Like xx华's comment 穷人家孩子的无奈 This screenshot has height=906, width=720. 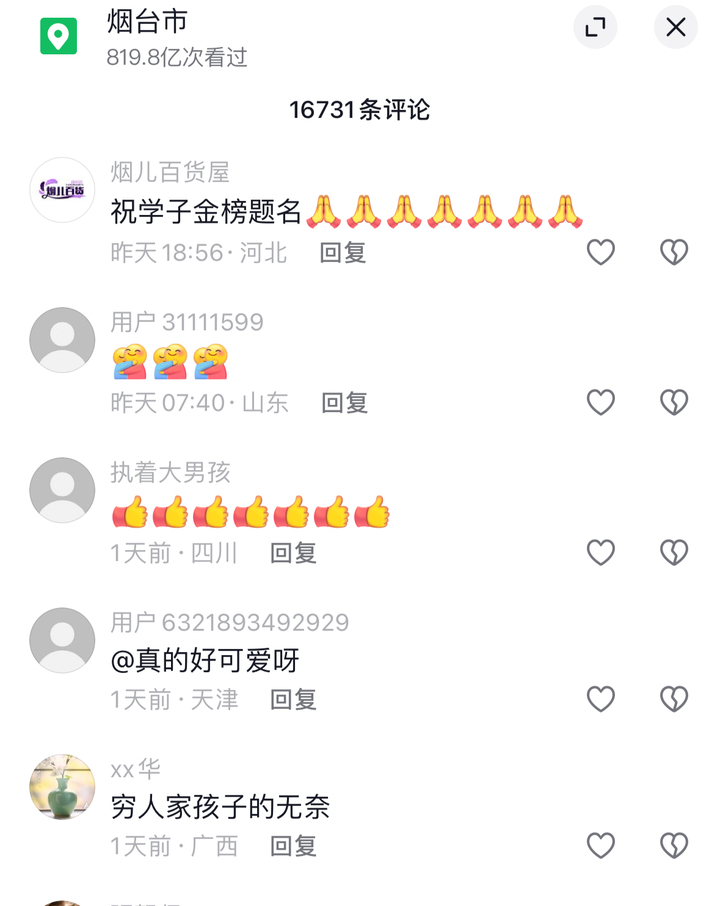[600, 846]
